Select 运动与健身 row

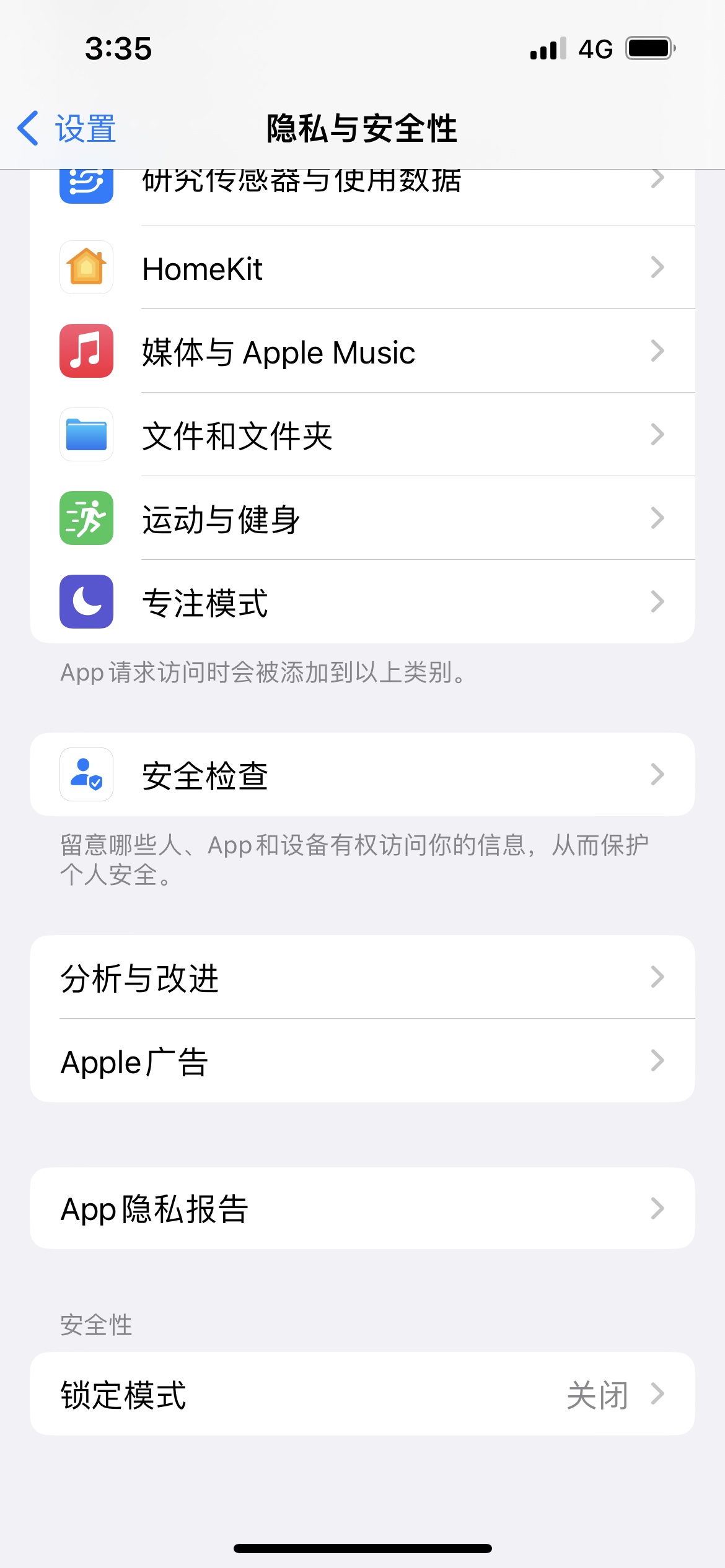(362, 518)
